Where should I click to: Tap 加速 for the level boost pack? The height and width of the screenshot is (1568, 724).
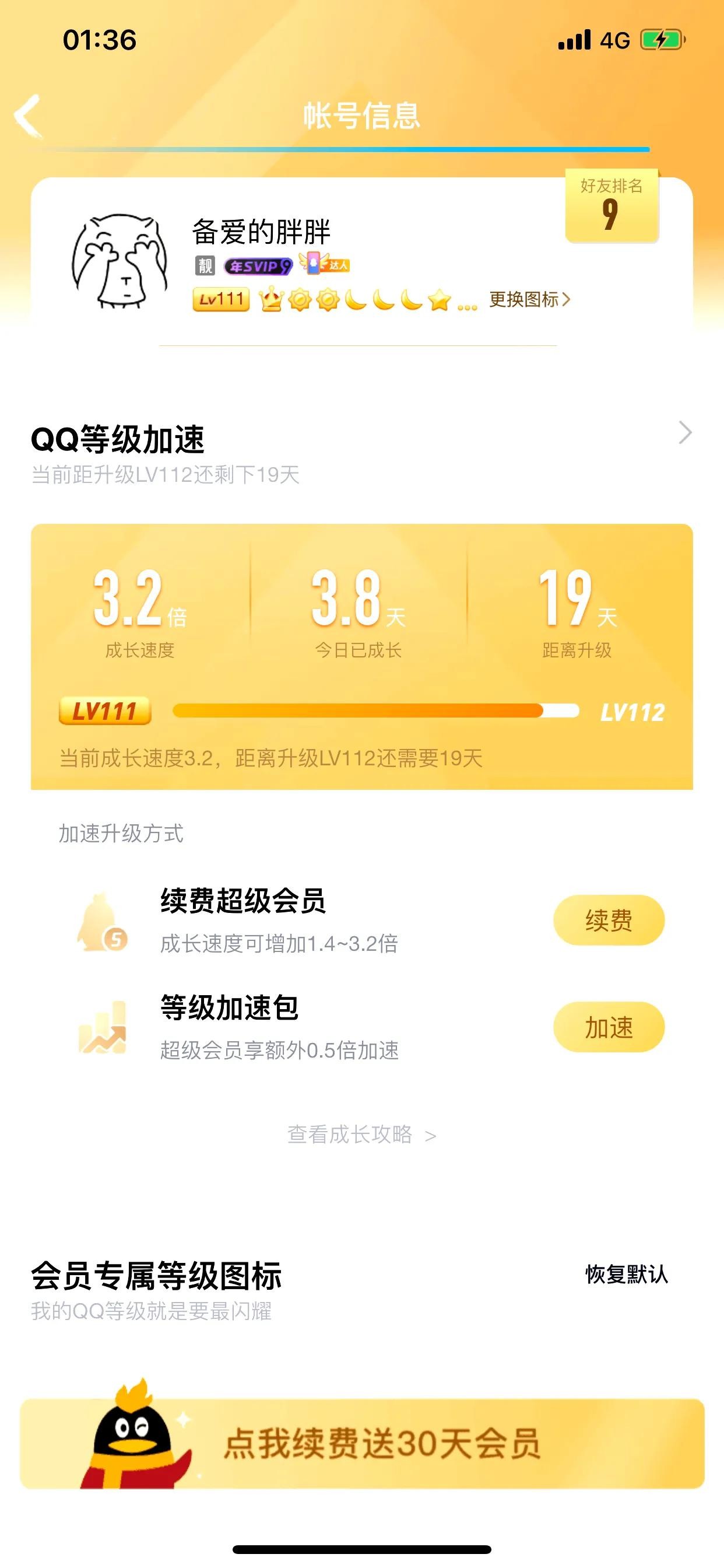click(x=609, y=1027)
